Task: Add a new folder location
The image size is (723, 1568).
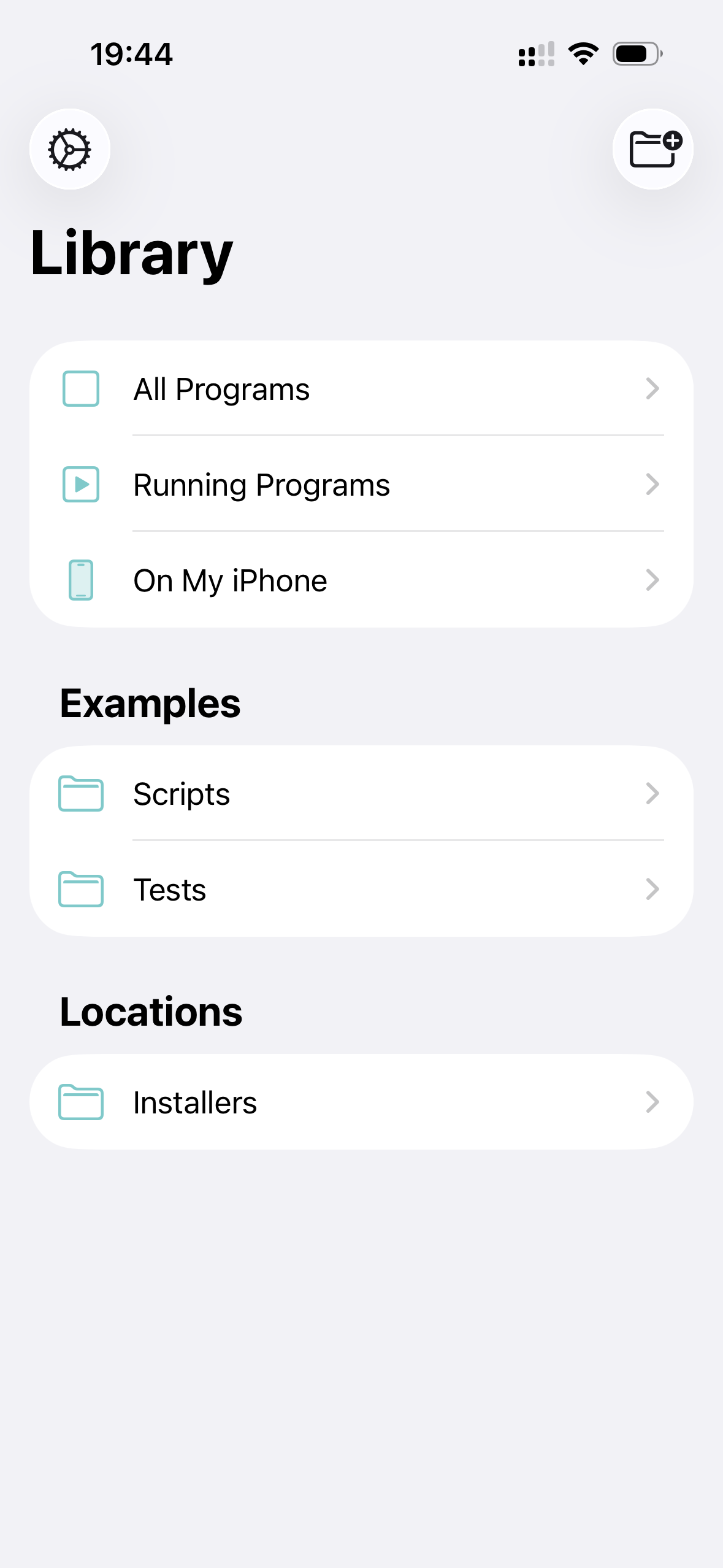Action: (x=653, y=149)
